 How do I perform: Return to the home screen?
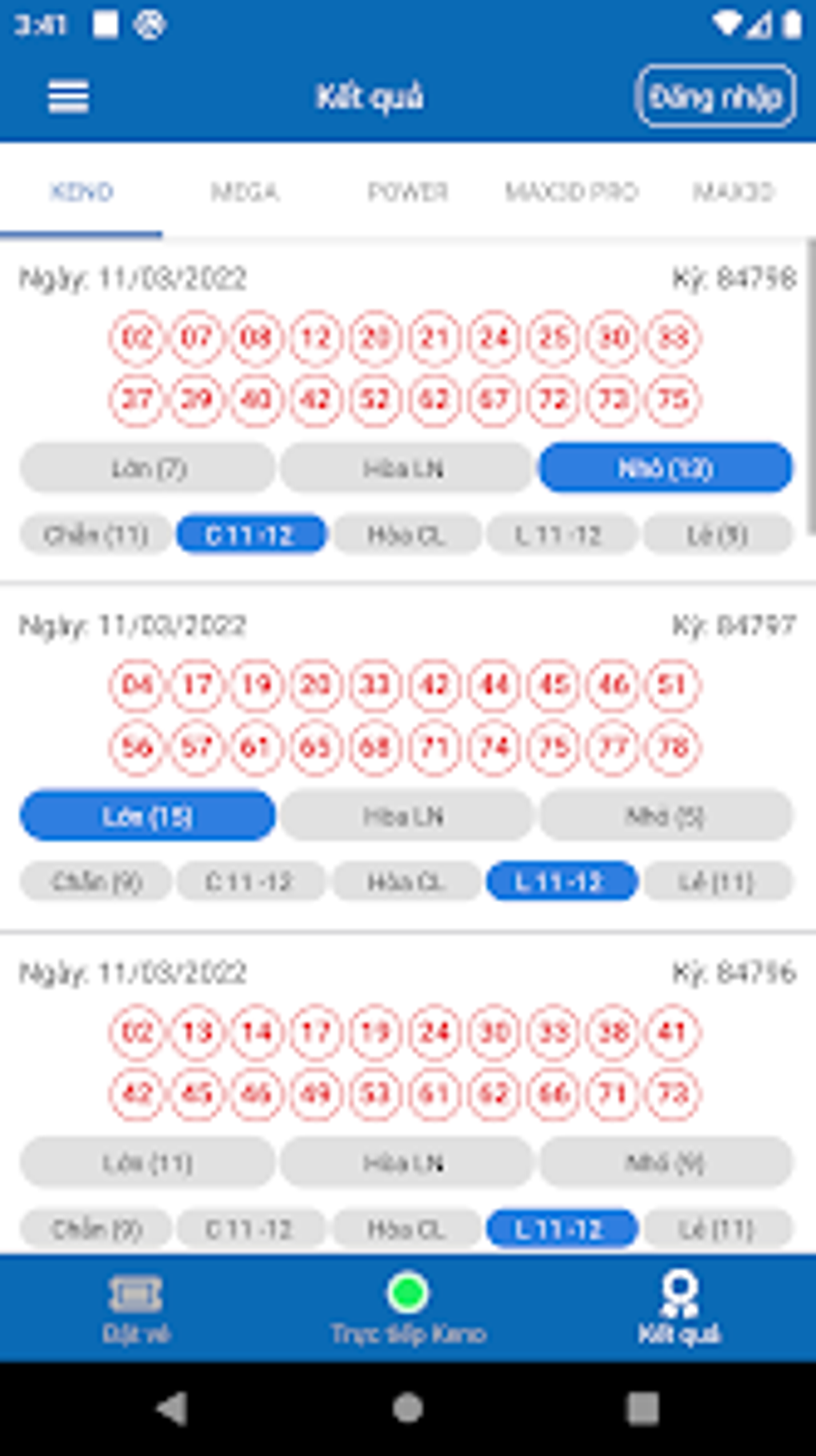tap(408, 1408)
